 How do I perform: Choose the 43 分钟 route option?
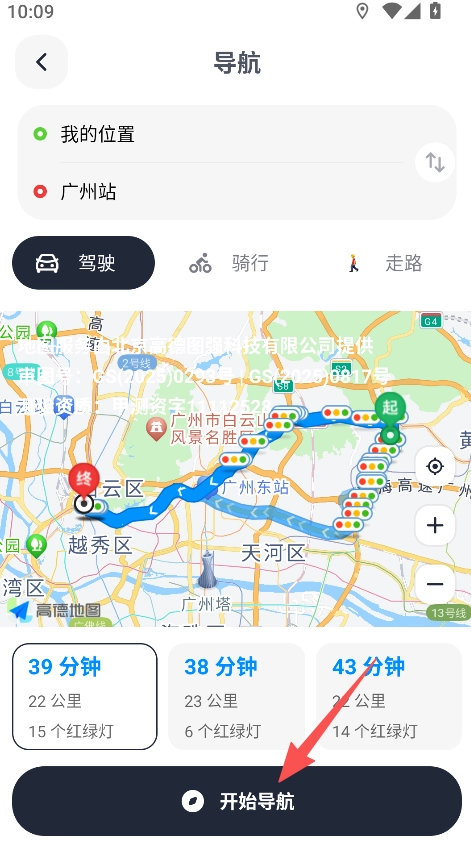[x=389, y=697]
